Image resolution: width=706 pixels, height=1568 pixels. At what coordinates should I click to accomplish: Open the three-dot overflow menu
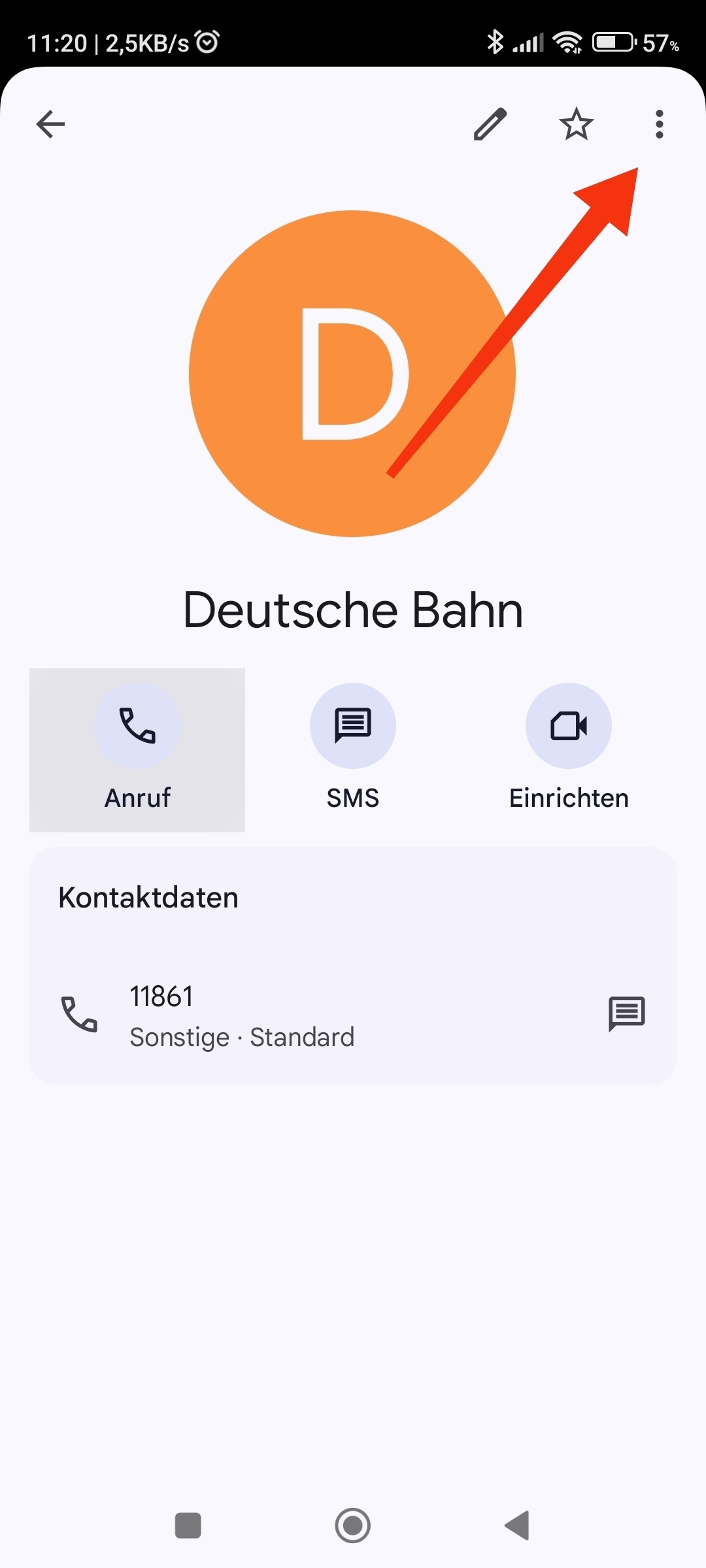[x=659, y=124]
